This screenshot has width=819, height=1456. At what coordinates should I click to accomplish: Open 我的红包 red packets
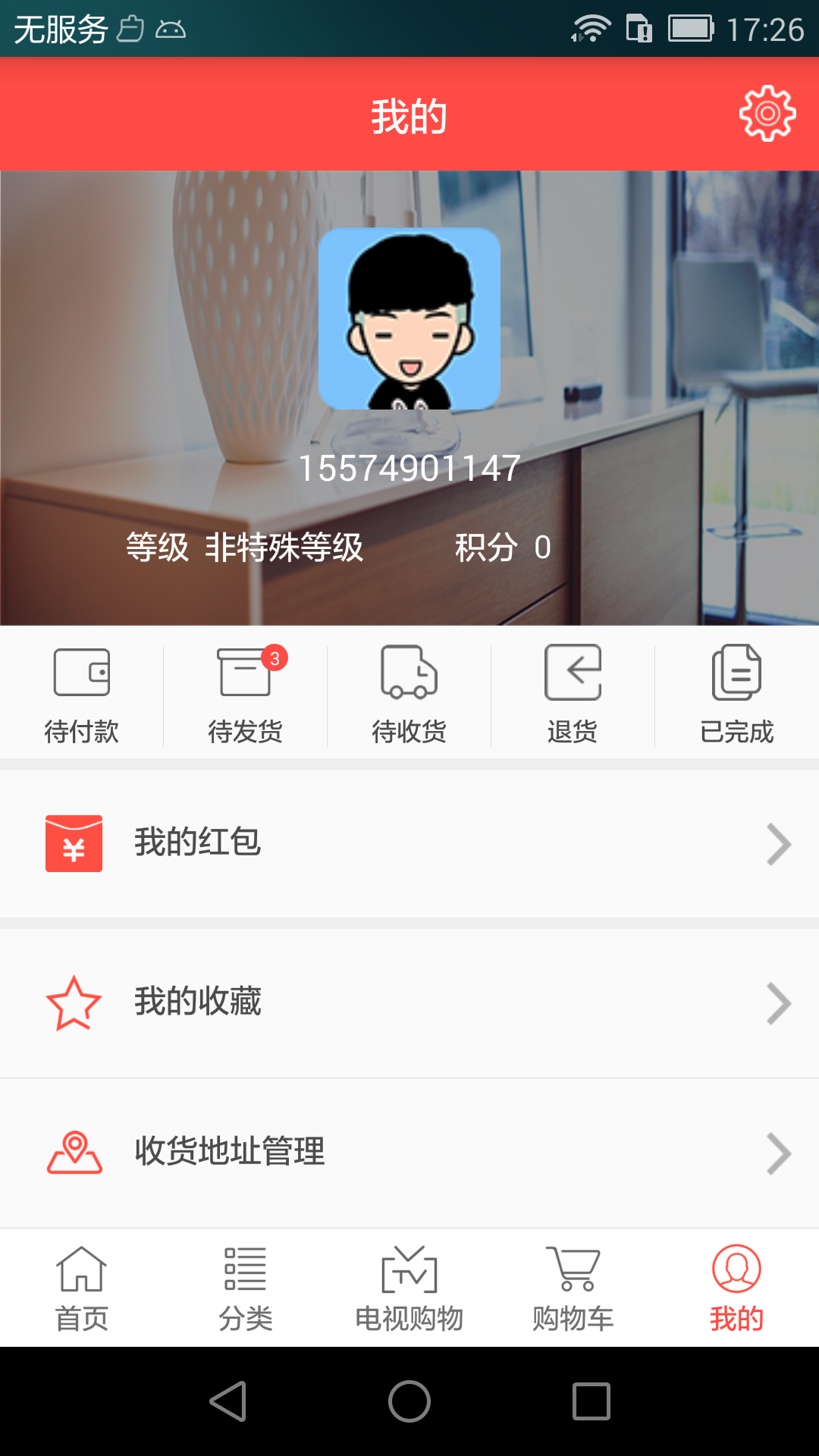409,843
